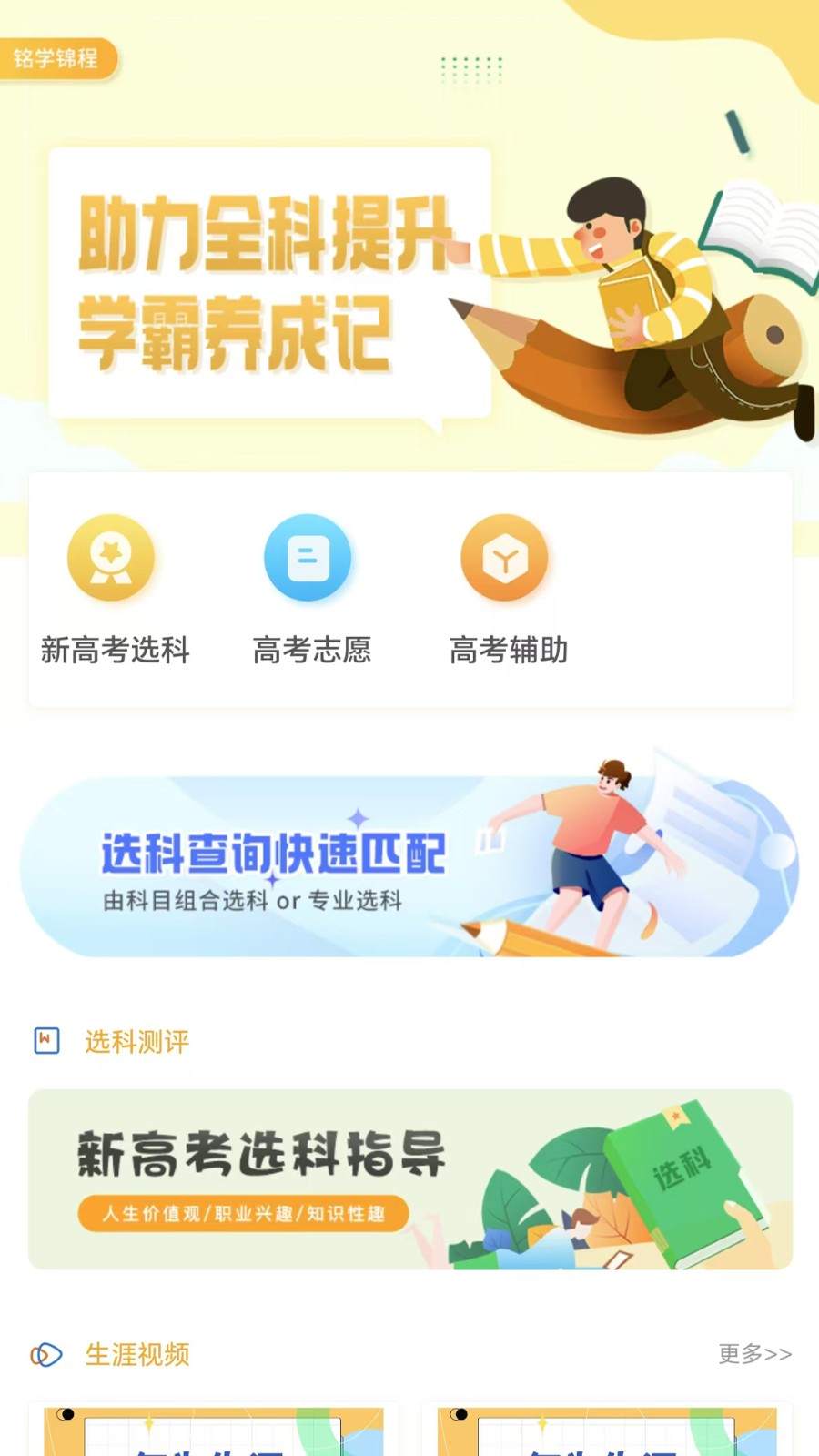The height and width of the screenshot is (1456, 819).
Task: Open the first 生涯视频 thumbnail
Action: pyautogui.click(x=211, y=1429)
